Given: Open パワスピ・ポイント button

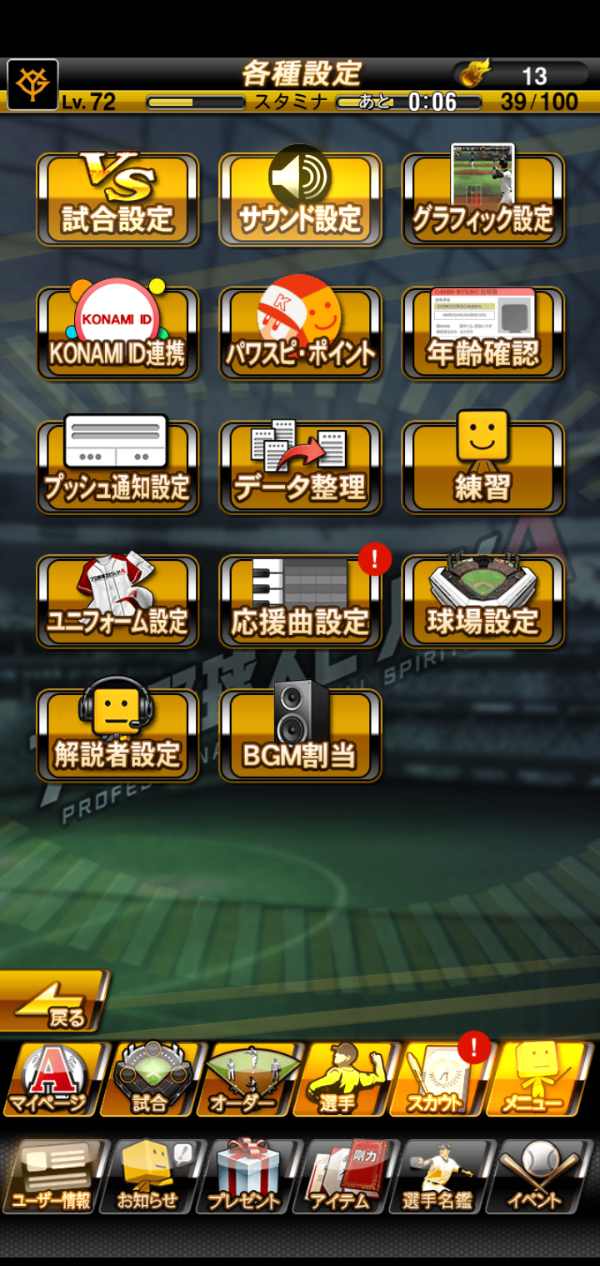Looking at the screenshot, I should point(300,333).
